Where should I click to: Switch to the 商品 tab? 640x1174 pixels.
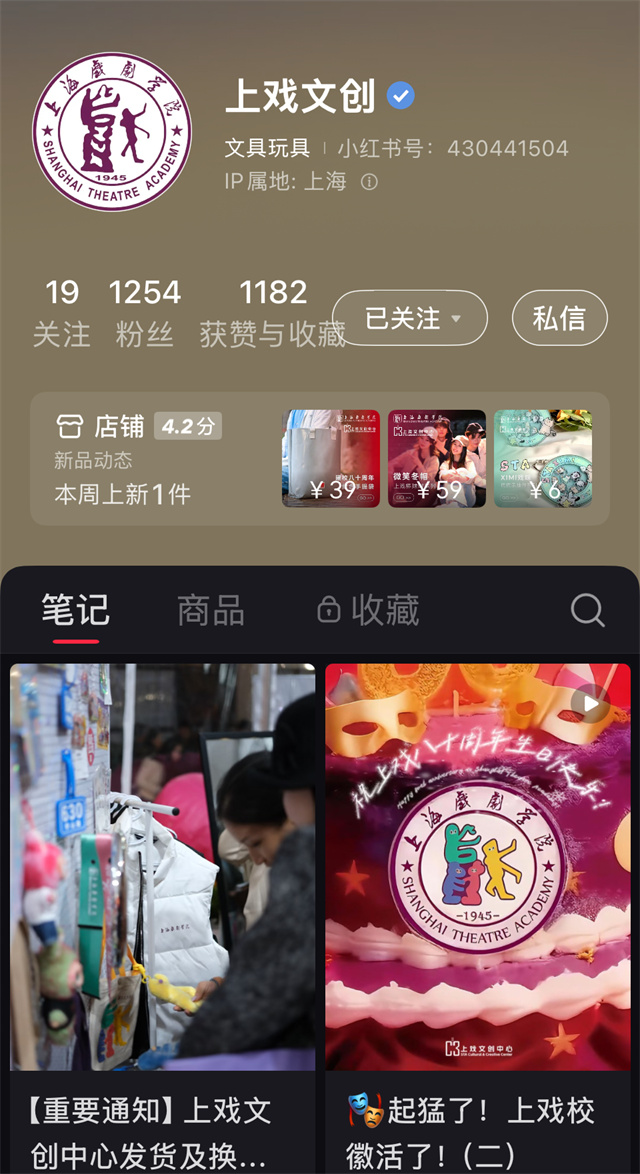pyautogui.click(x=210, y=610)
